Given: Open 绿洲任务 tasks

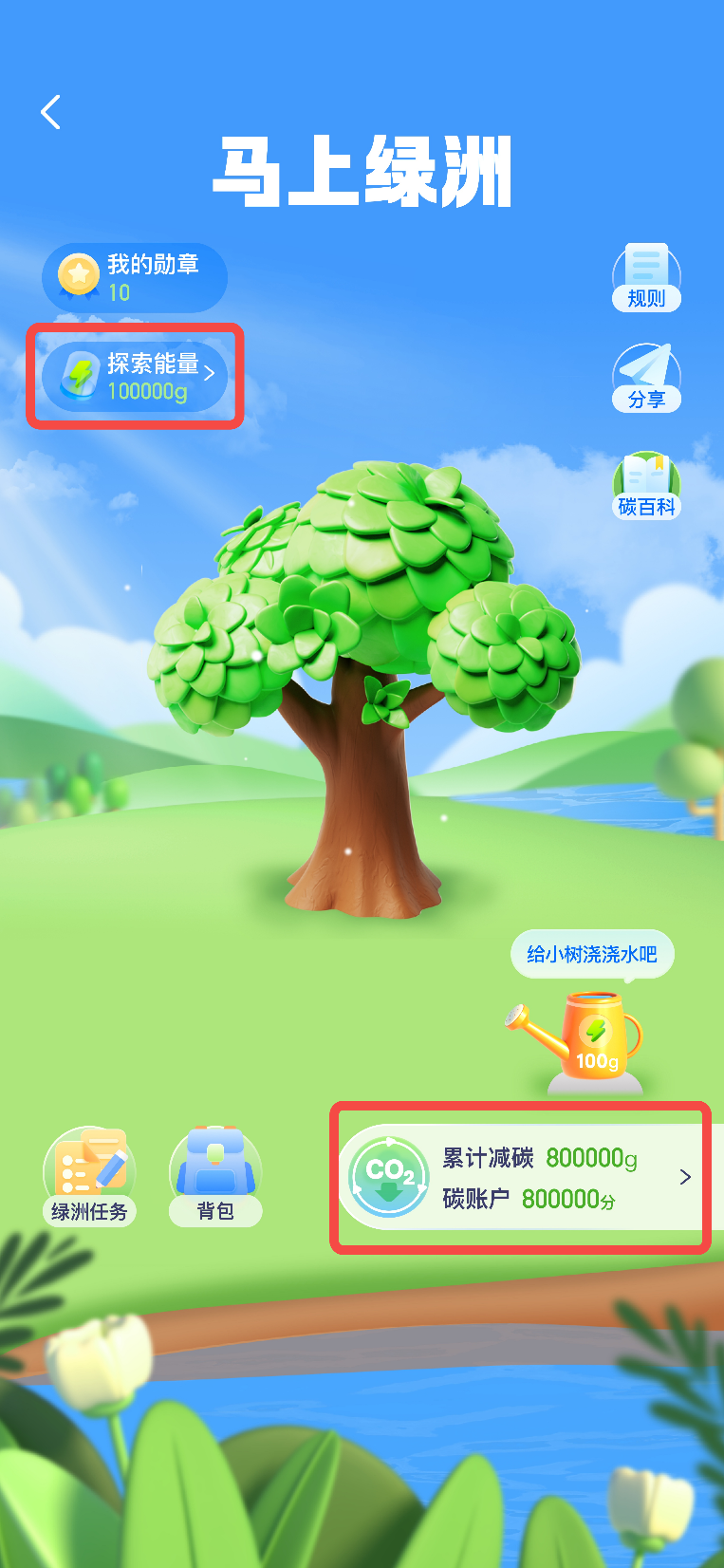Looking at the screenshot, I should point(89,1177).
